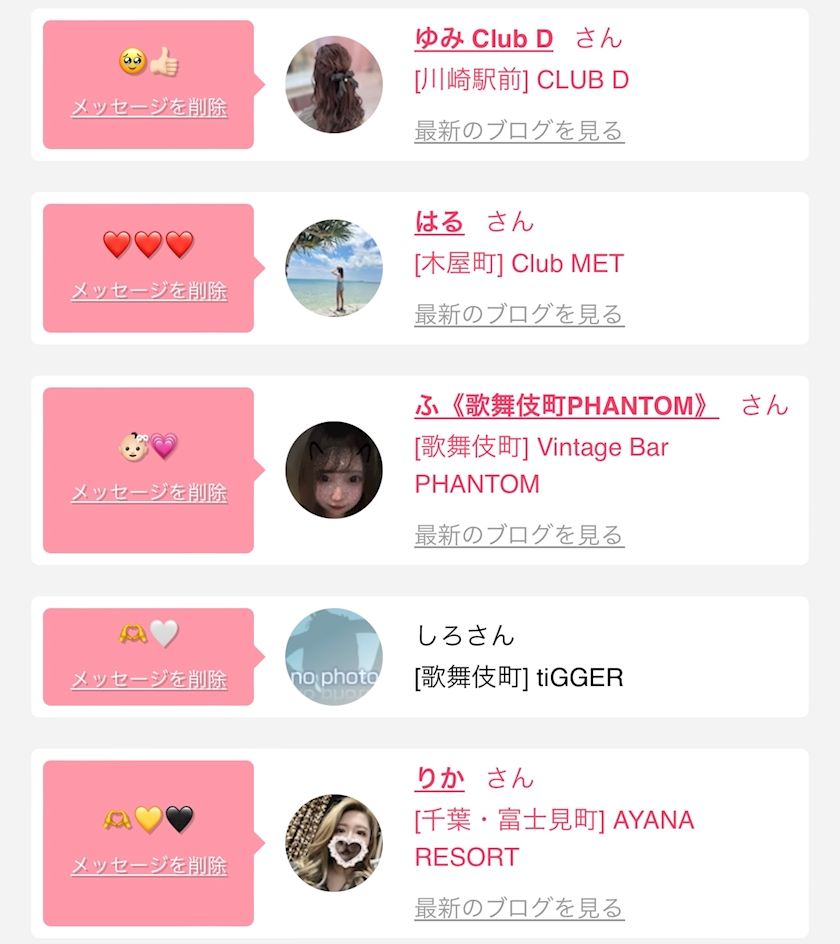Delete the message sent to ふ《歌舞伎町PHANTOM》
This screenshot has width=840, height=944.
(x=149, y=493)
